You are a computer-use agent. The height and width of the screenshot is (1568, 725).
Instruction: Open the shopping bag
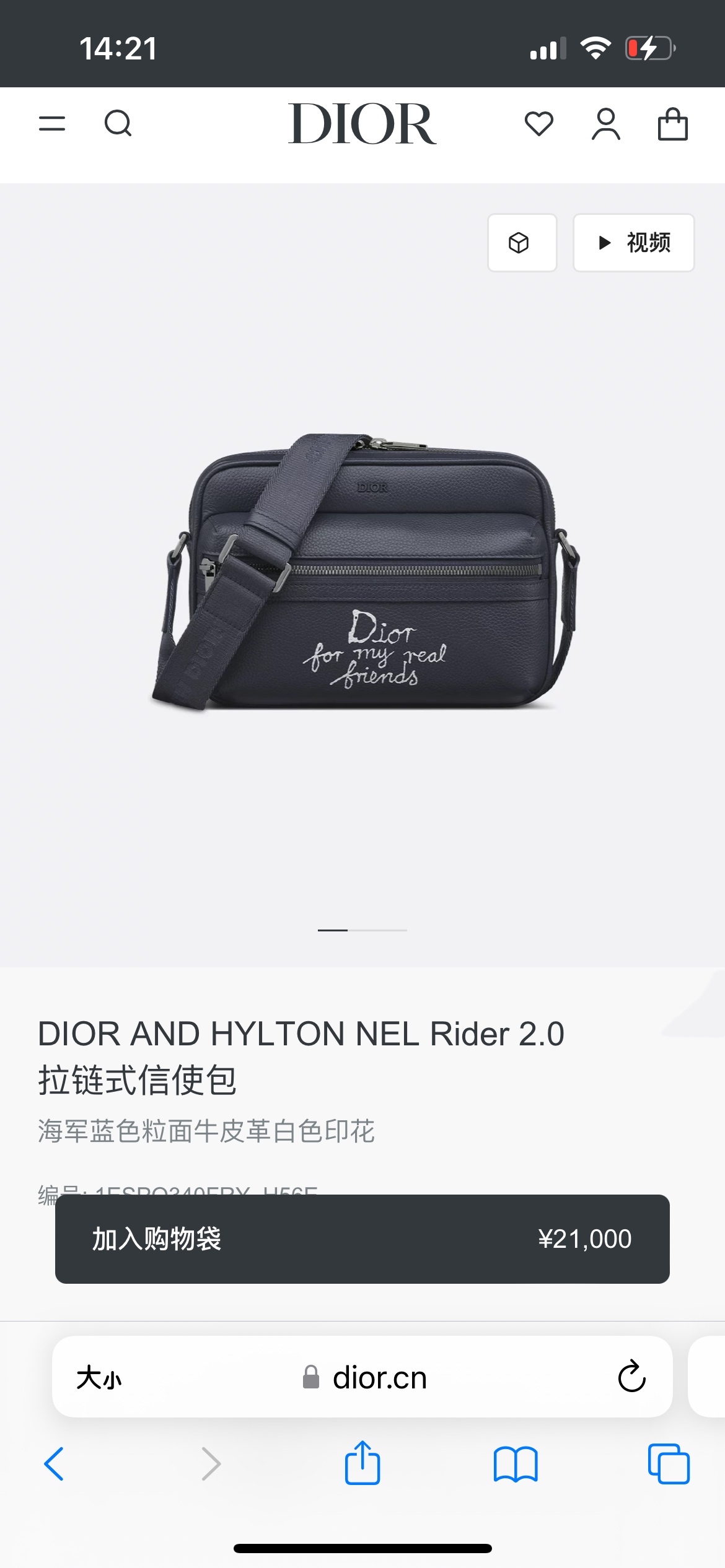pos(672,124)
